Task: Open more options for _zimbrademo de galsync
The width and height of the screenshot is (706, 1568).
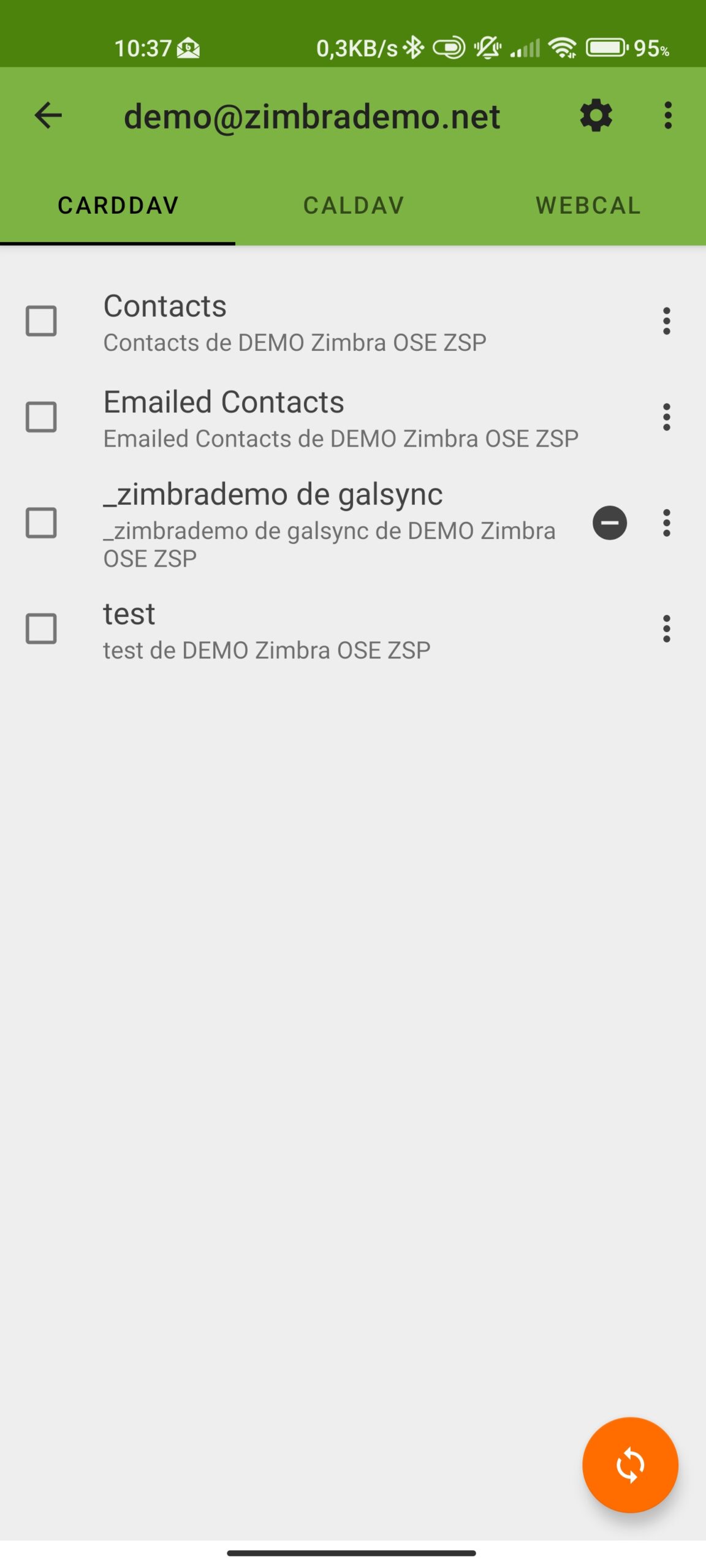Action: coord(666,523)
